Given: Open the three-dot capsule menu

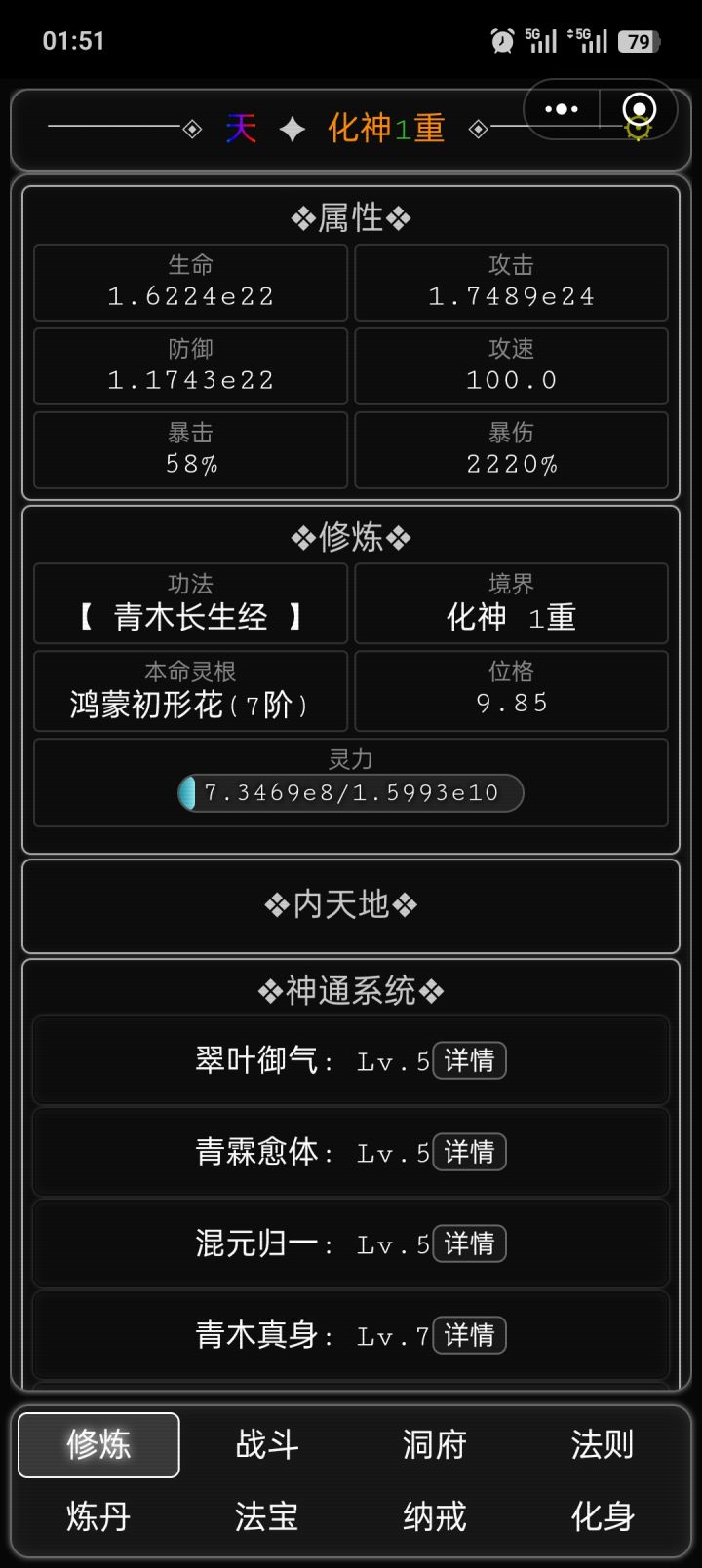Looking at the screenshot, I should click(x=561, y=109).
